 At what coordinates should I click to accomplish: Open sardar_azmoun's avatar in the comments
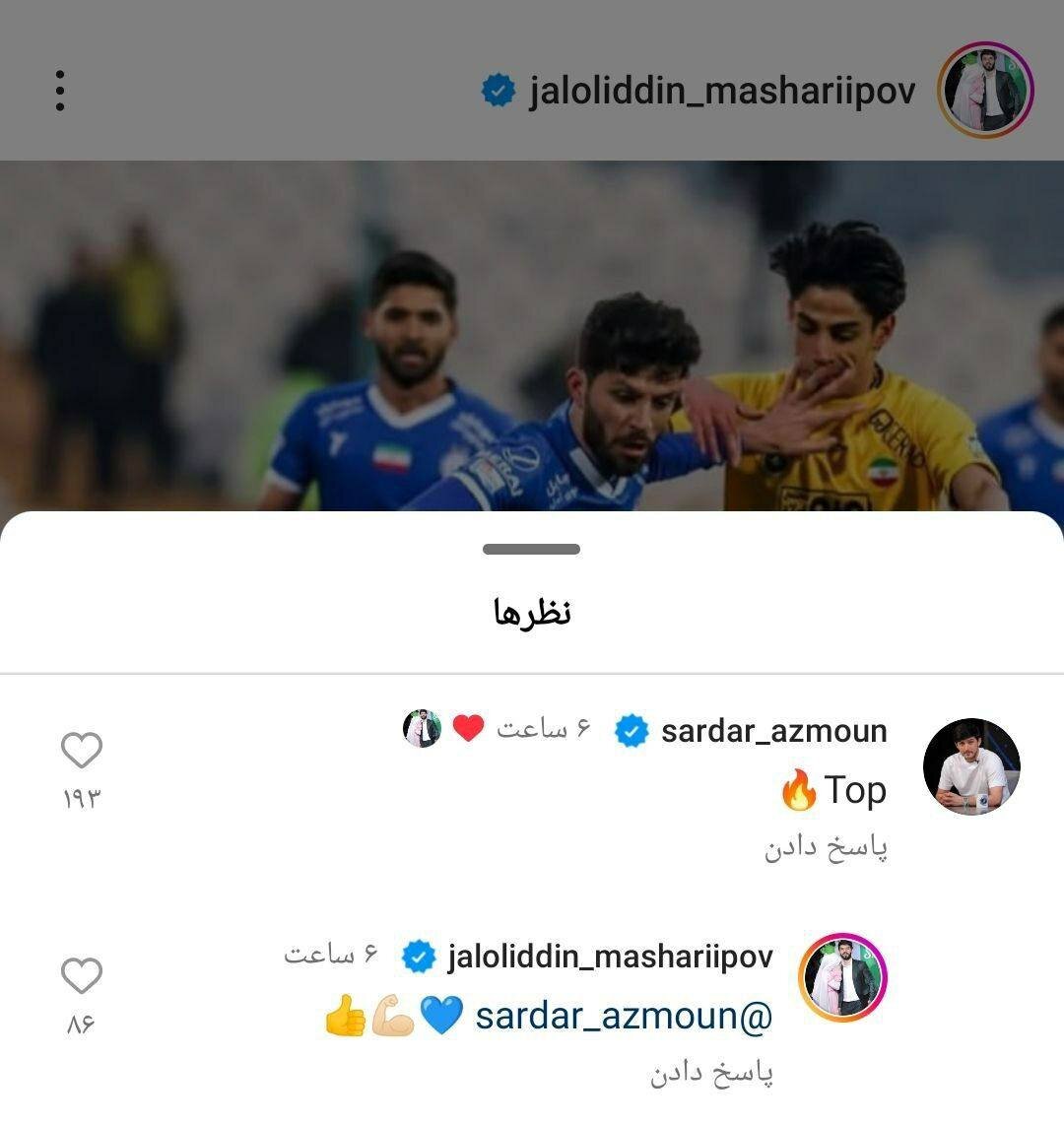pyautogui.click(x=970, y=766)
